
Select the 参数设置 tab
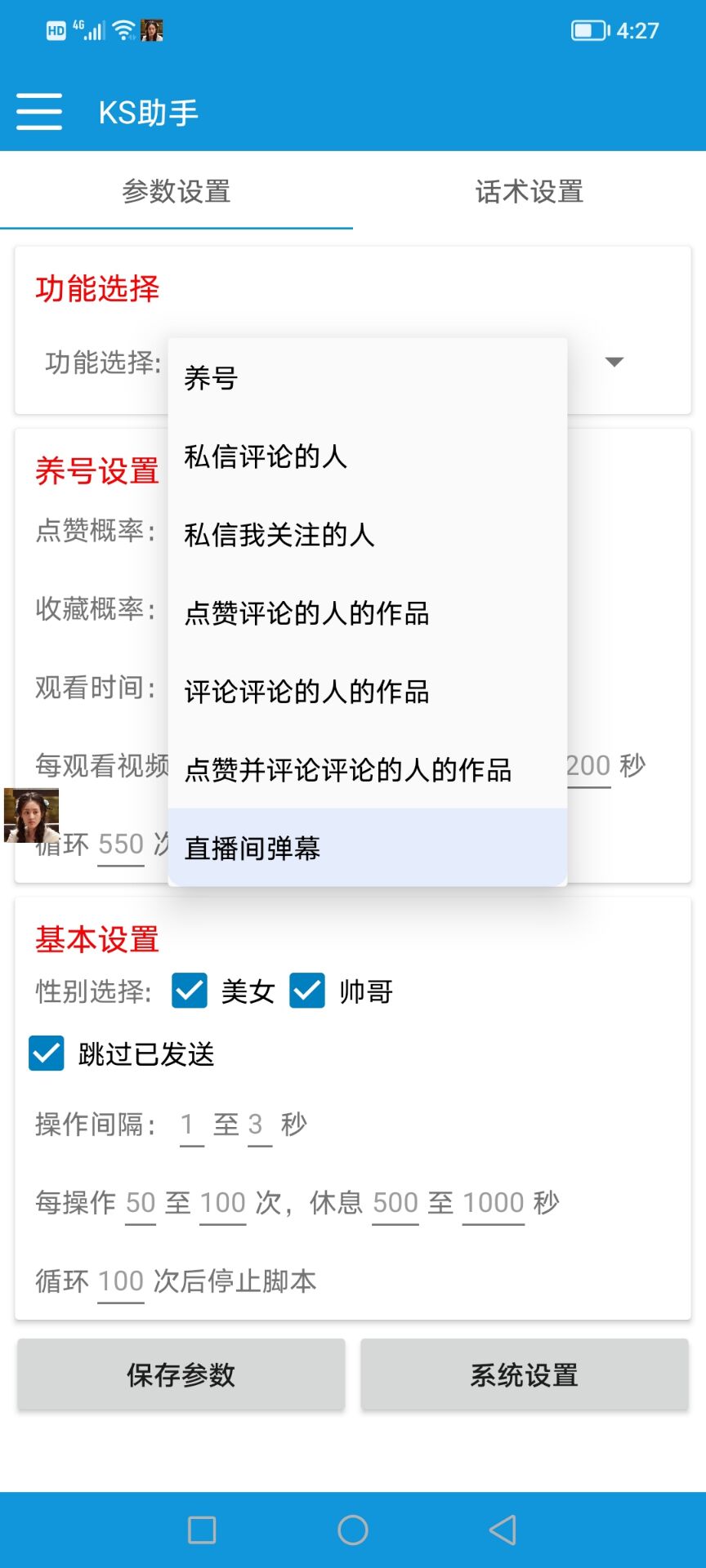(x=176, y=192)
